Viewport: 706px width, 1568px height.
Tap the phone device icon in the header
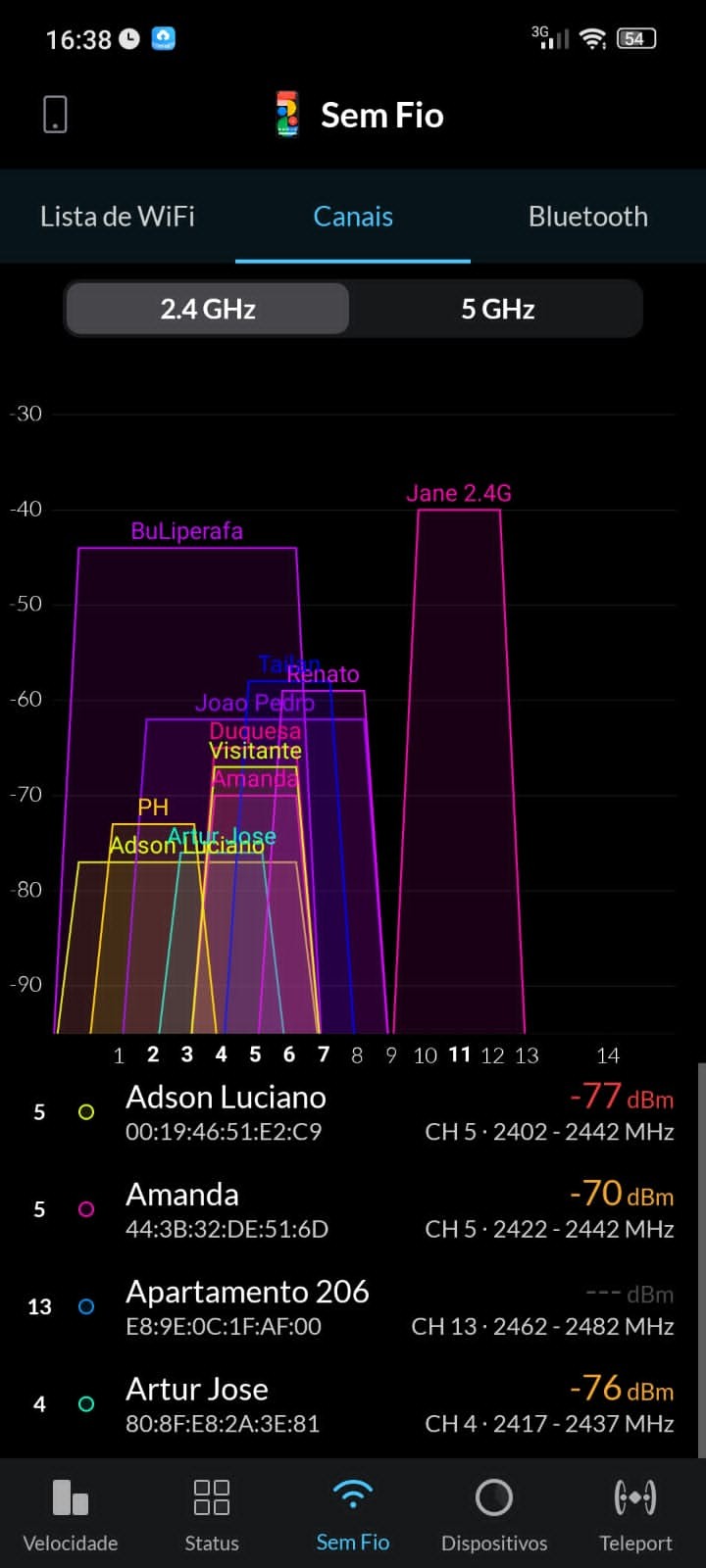(x=55, y=115)
